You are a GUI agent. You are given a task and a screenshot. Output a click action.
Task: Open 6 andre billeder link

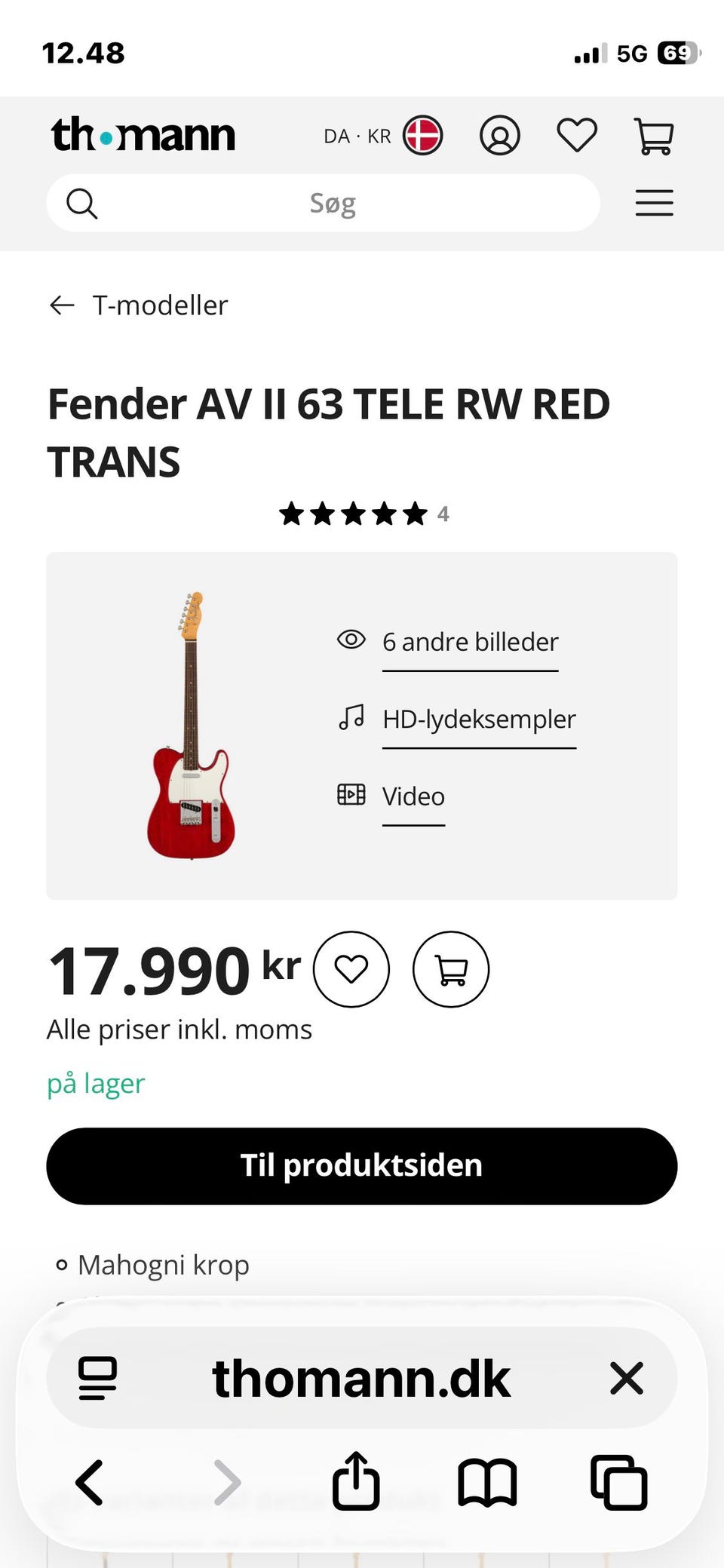470,642
